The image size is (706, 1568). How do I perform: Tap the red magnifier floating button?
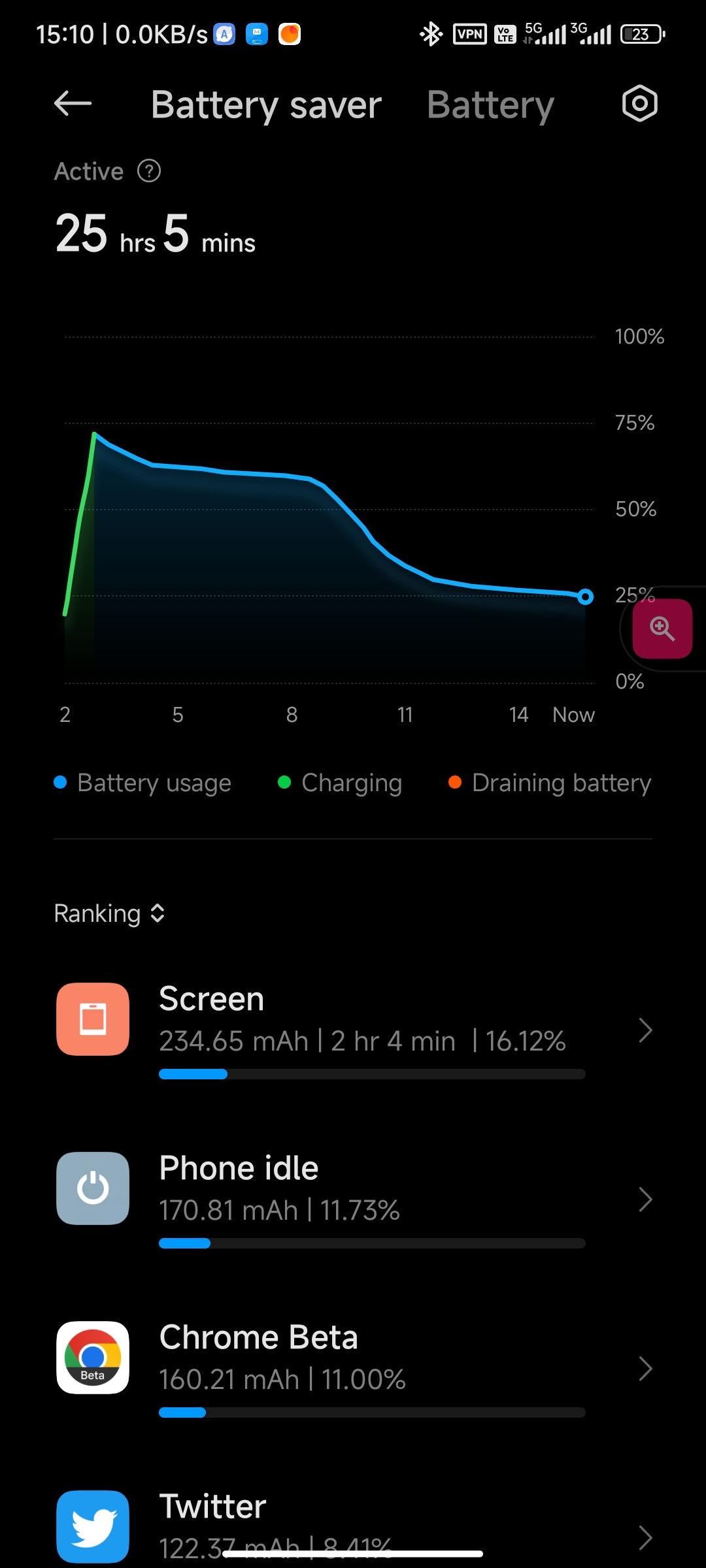[x=662, y=629]
